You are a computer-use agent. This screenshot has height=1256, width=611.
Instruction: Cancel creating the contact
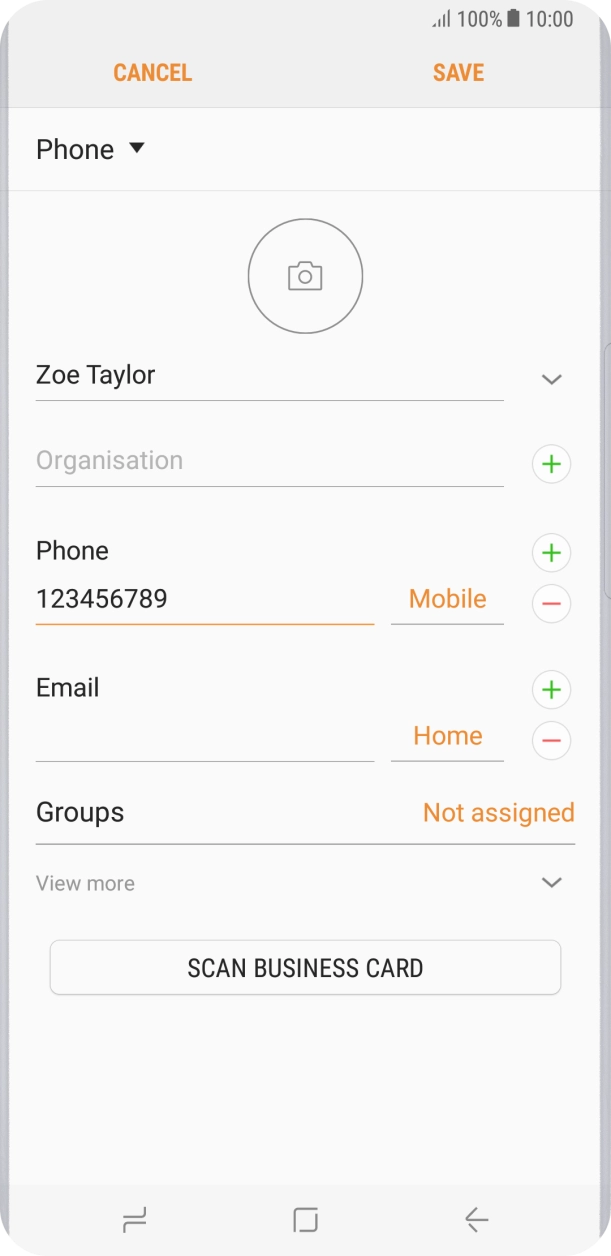click(x=152, y=72)
